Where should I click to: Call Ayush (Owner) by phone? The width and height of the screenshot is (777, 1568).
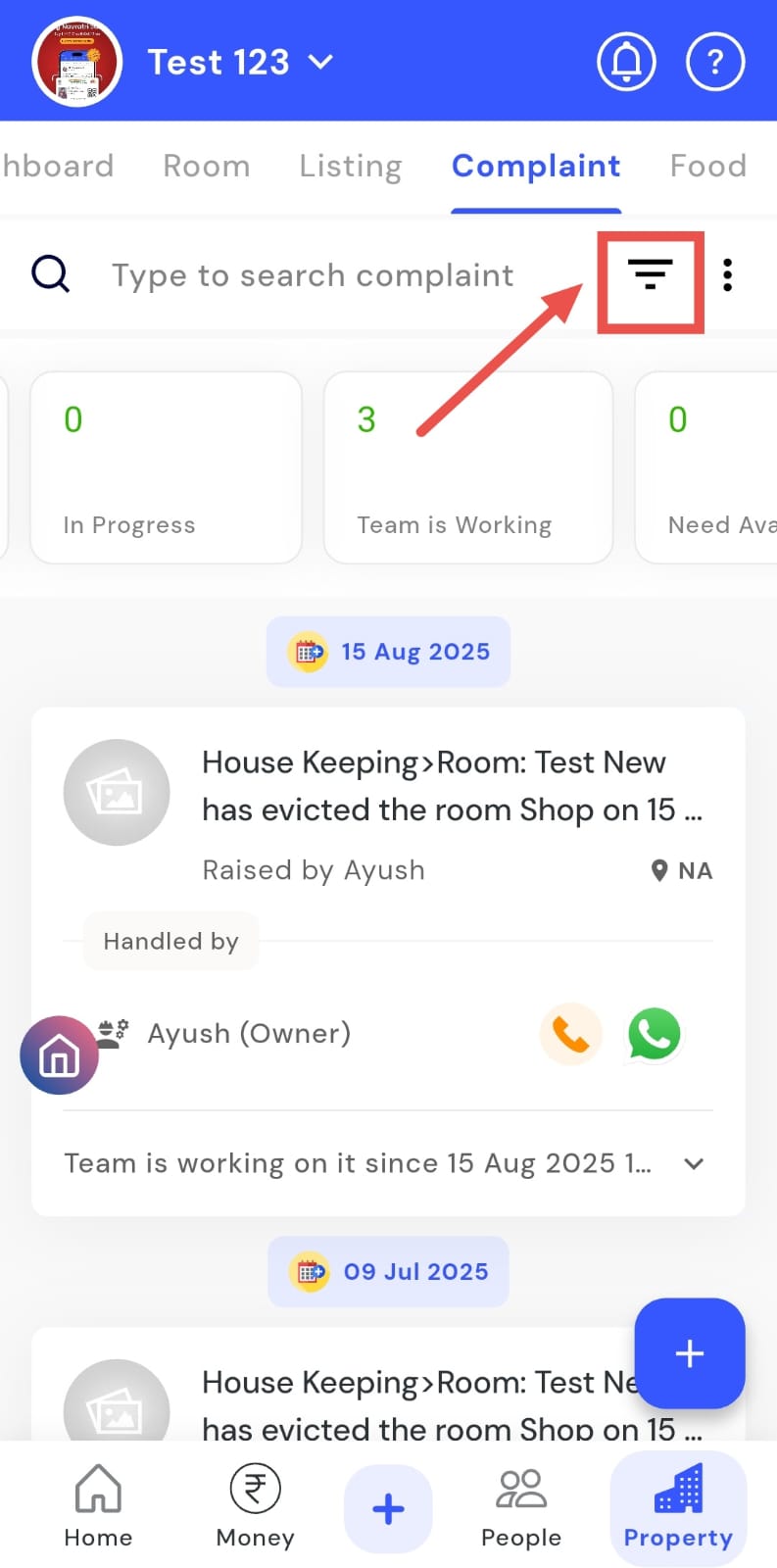571,1034
